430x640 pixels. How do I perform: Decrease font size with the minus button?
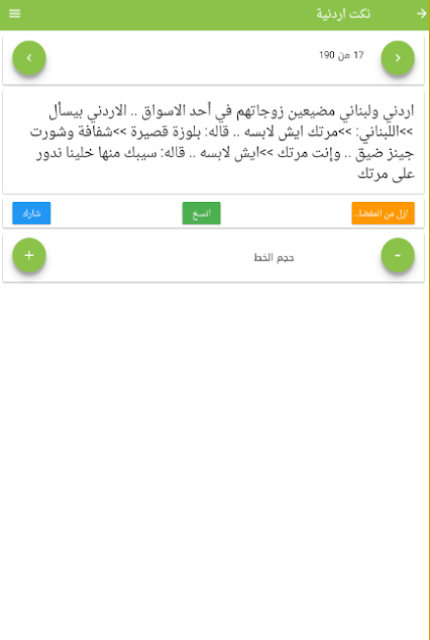click(x=398, y=255)
